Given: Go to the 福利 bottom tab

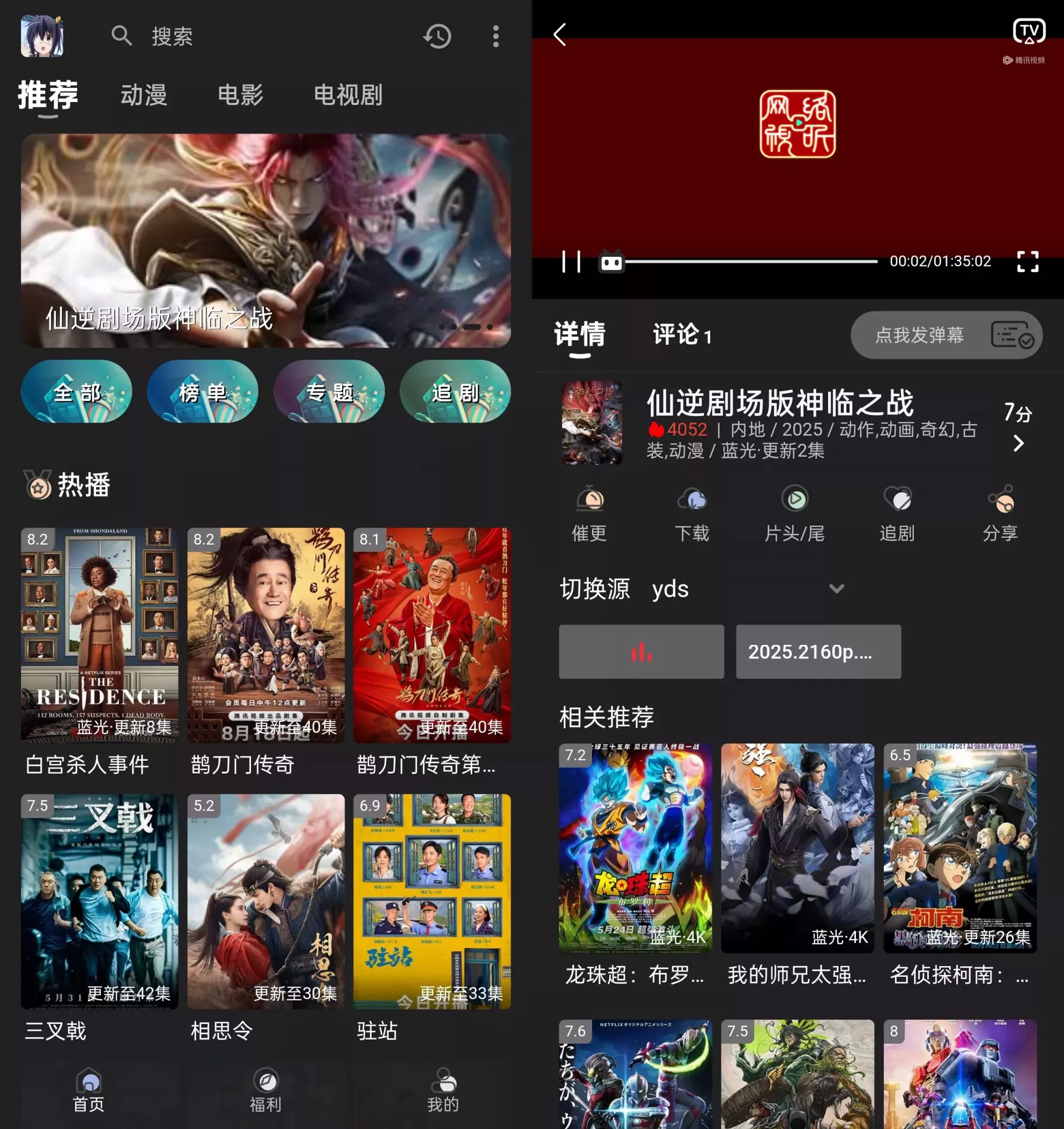Looking at the screenshot, I should point(266,1090).
